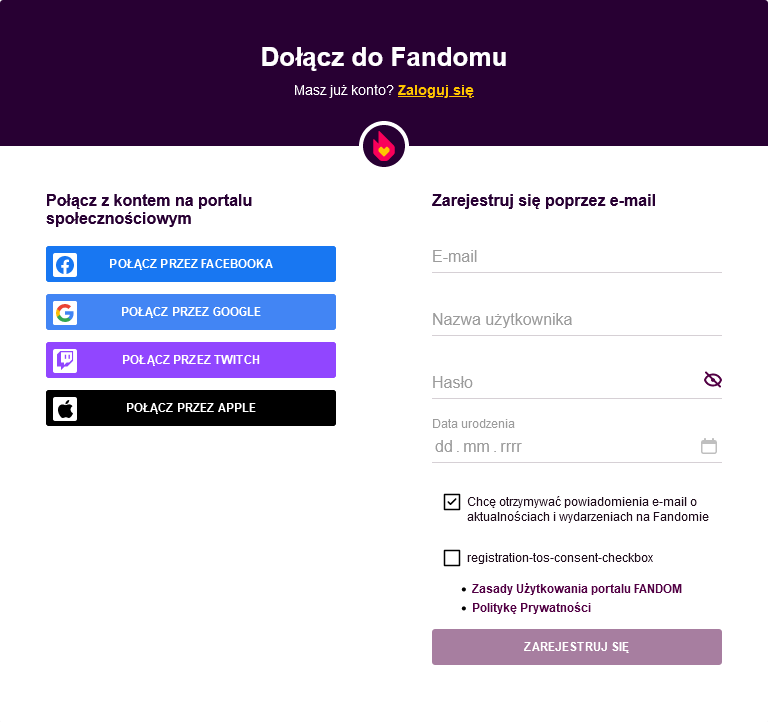The width and height of the screenshot is (768, 722).
Task: Tap the Nazwa użytkownika field
Action: pos(576,320)
